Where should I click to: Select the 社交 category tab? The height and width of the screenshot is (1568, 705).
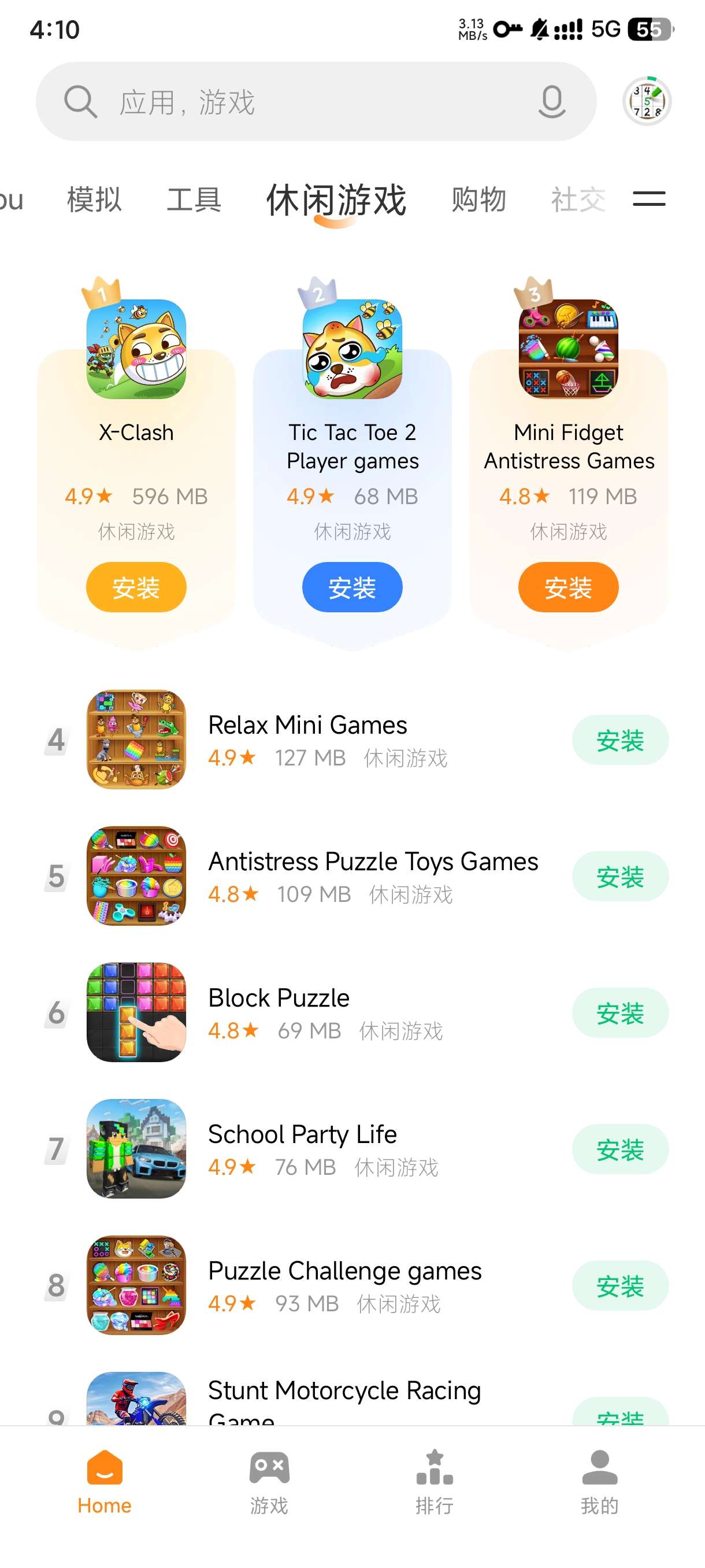tap(578, 199)
